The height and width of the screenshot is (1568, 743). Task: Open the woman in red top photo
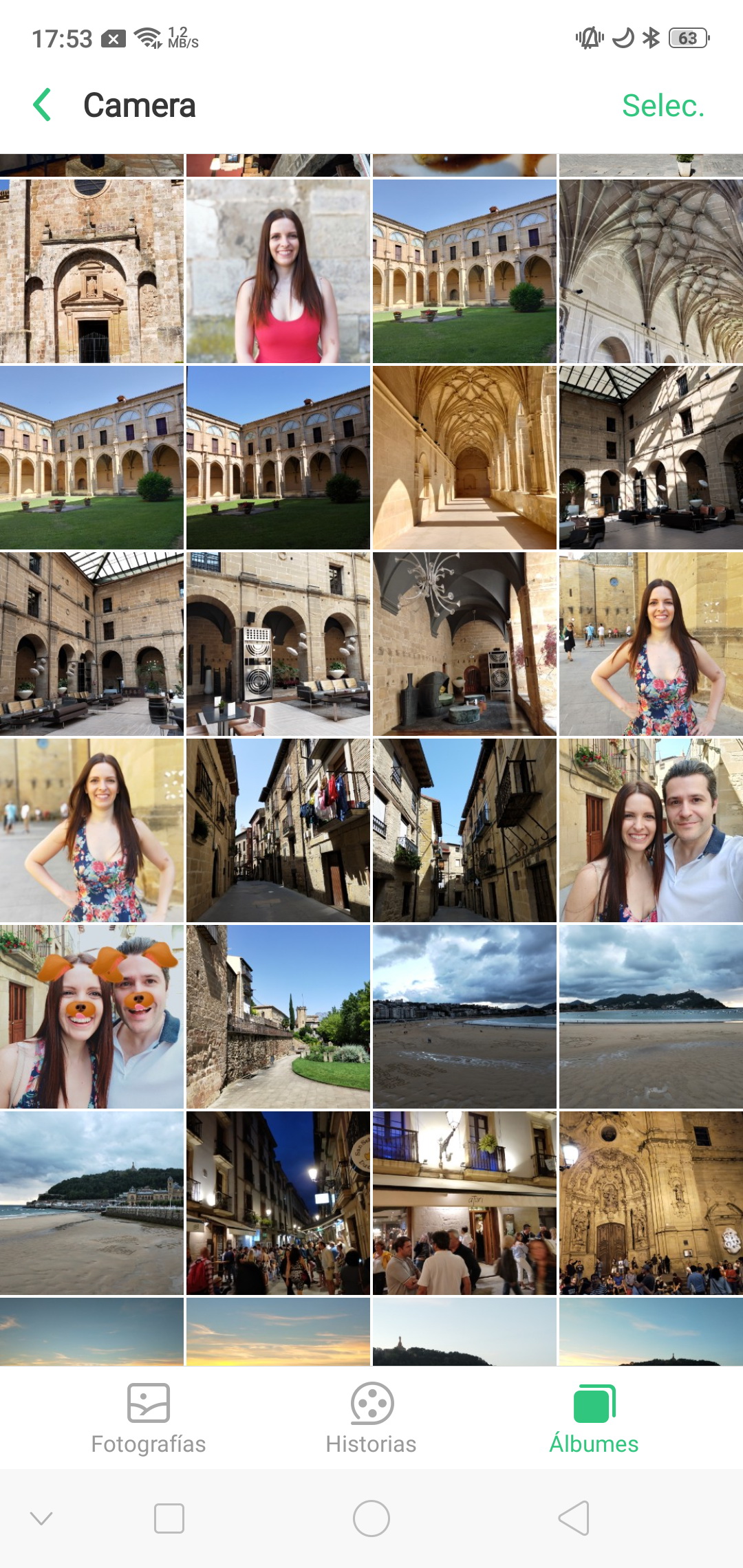point(278,271)
